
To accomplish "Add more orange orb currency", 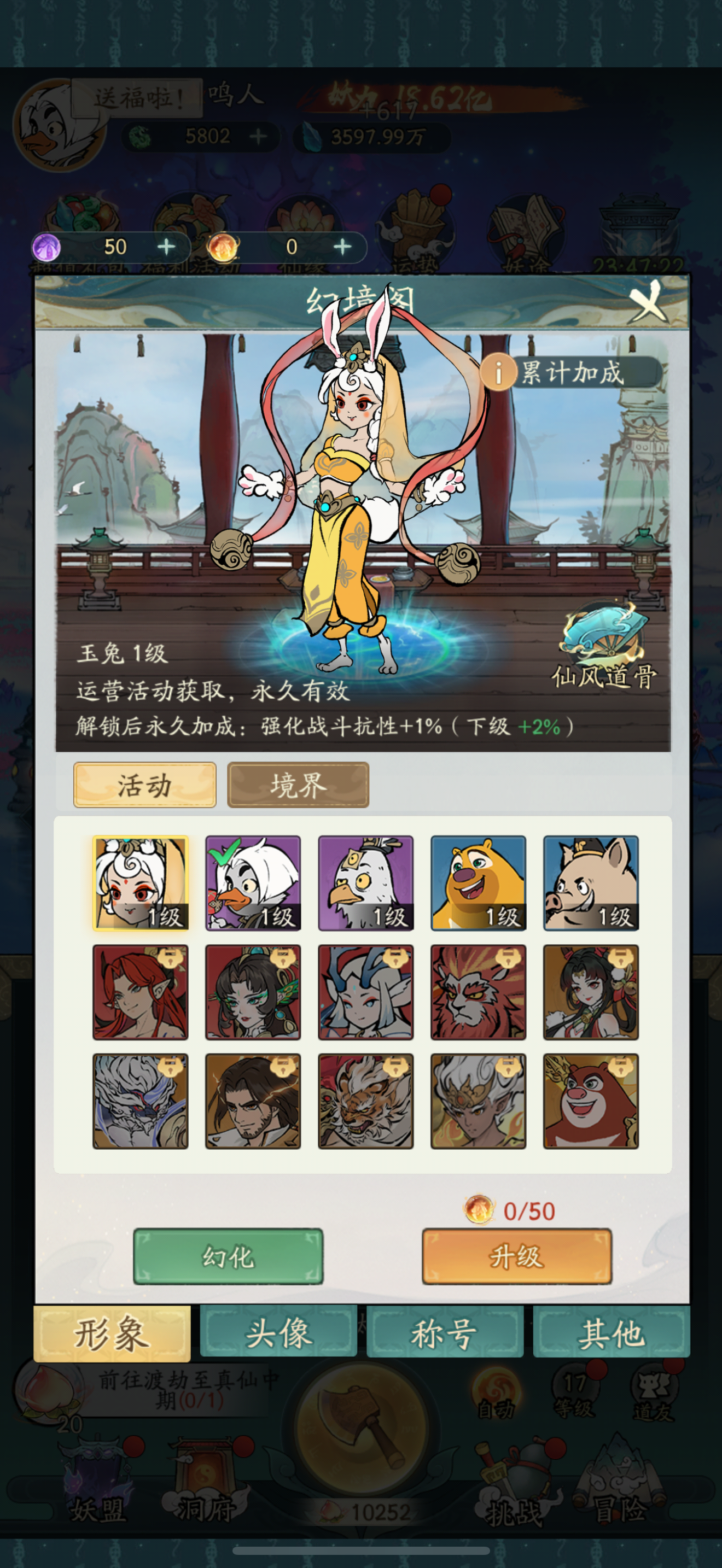I will 343,247.
